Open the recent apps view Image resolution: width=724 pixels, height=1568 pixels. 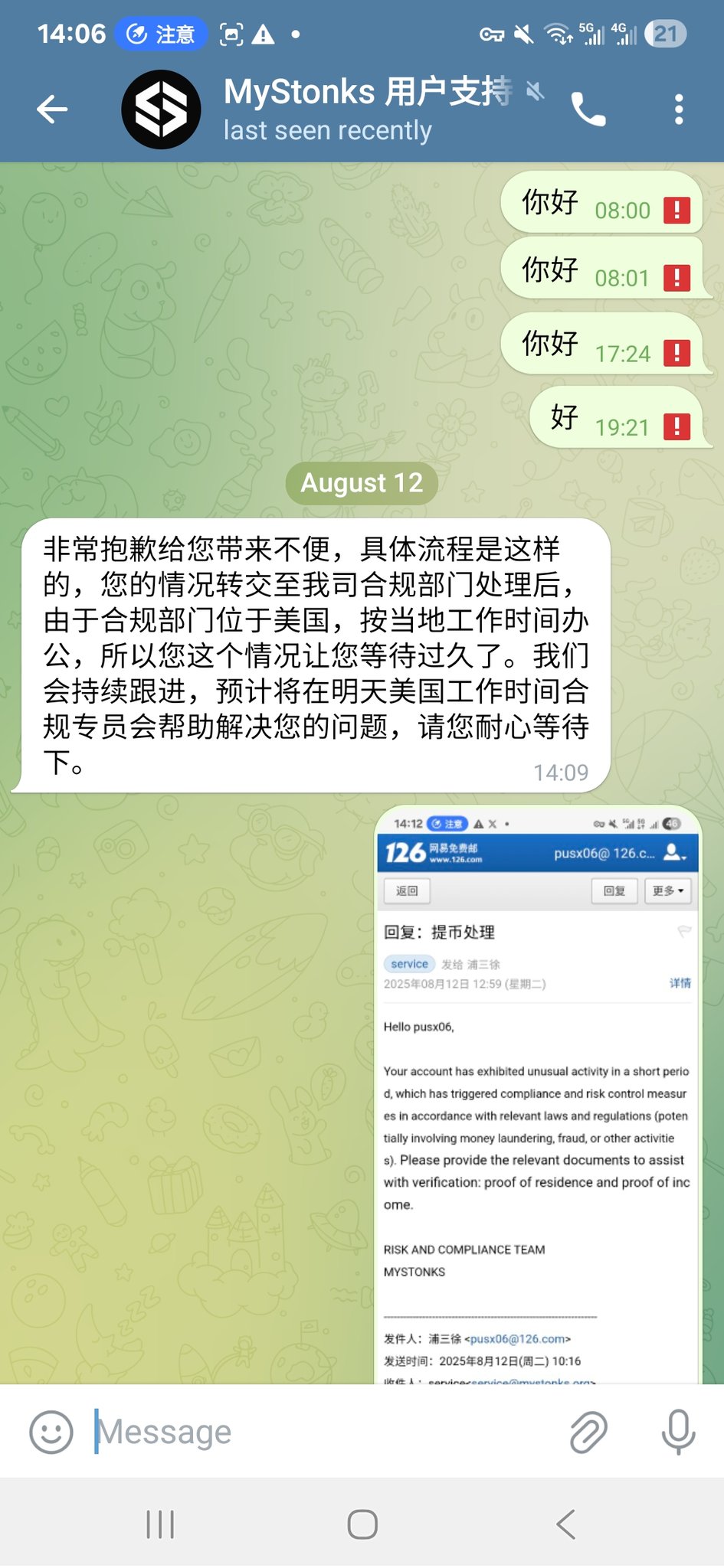click(x=160, y=1524)
